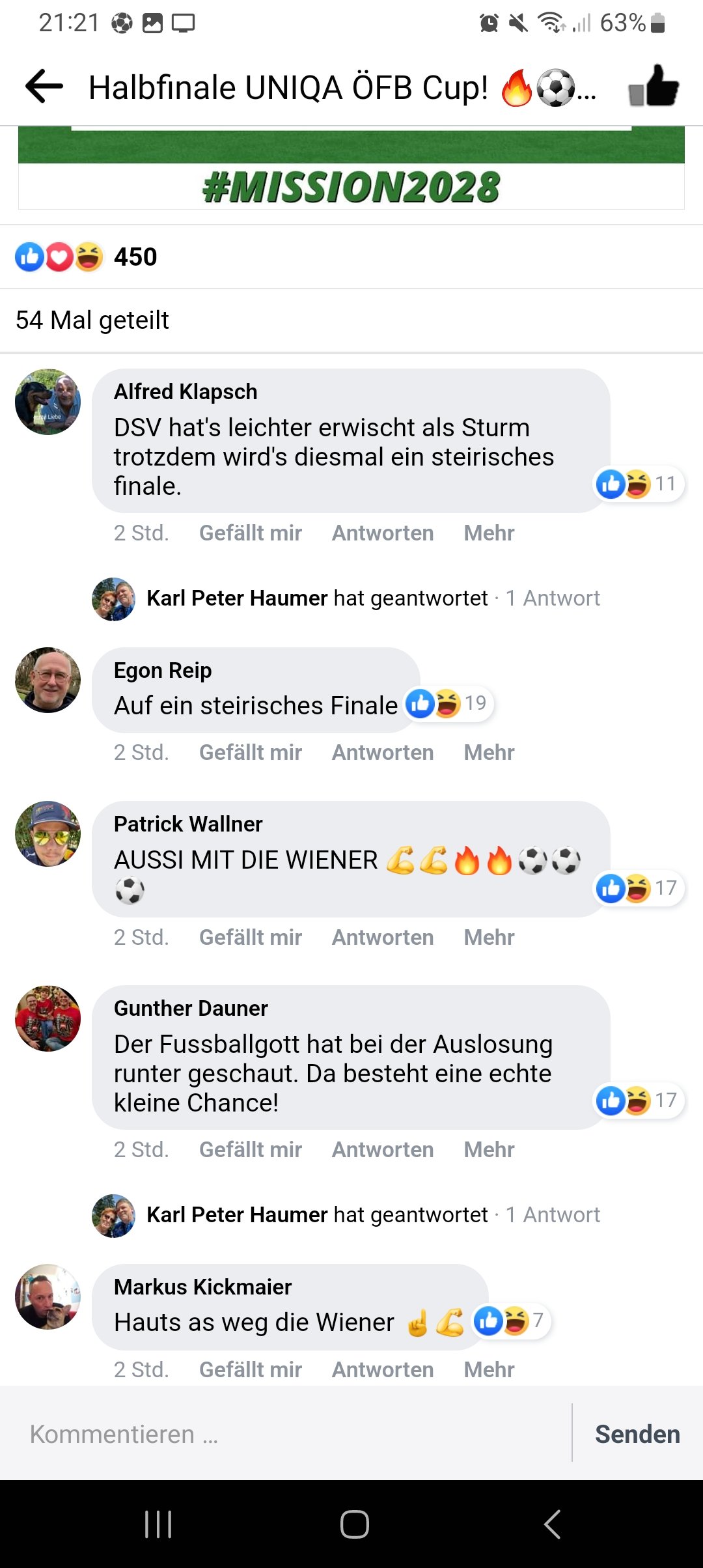Open the 450 reactions list
The height and width of the screenshot is (1568, 703).
pos(86,257)
